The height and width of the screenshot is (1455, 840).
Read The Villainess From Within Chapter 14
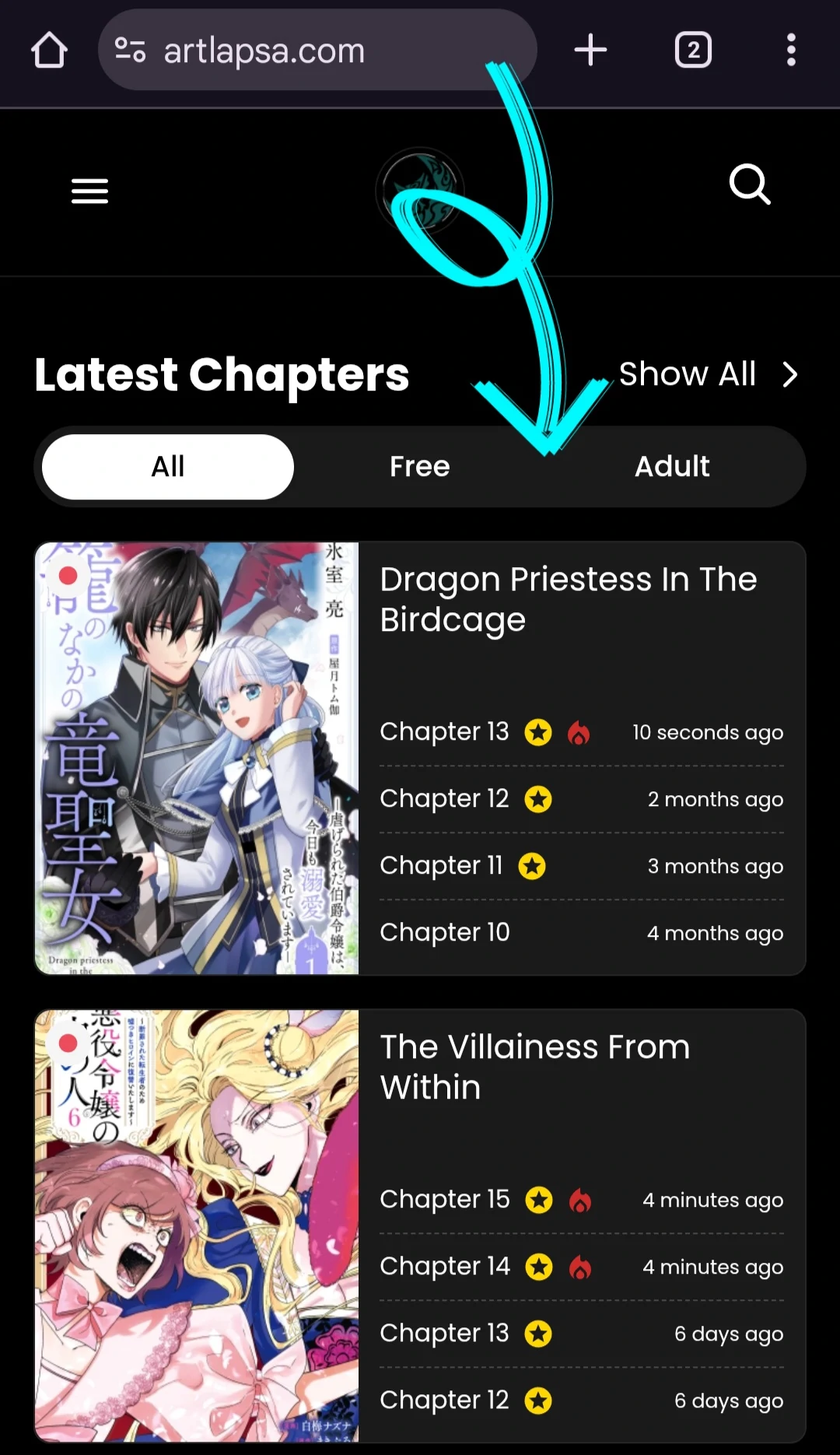(445, 1267)
